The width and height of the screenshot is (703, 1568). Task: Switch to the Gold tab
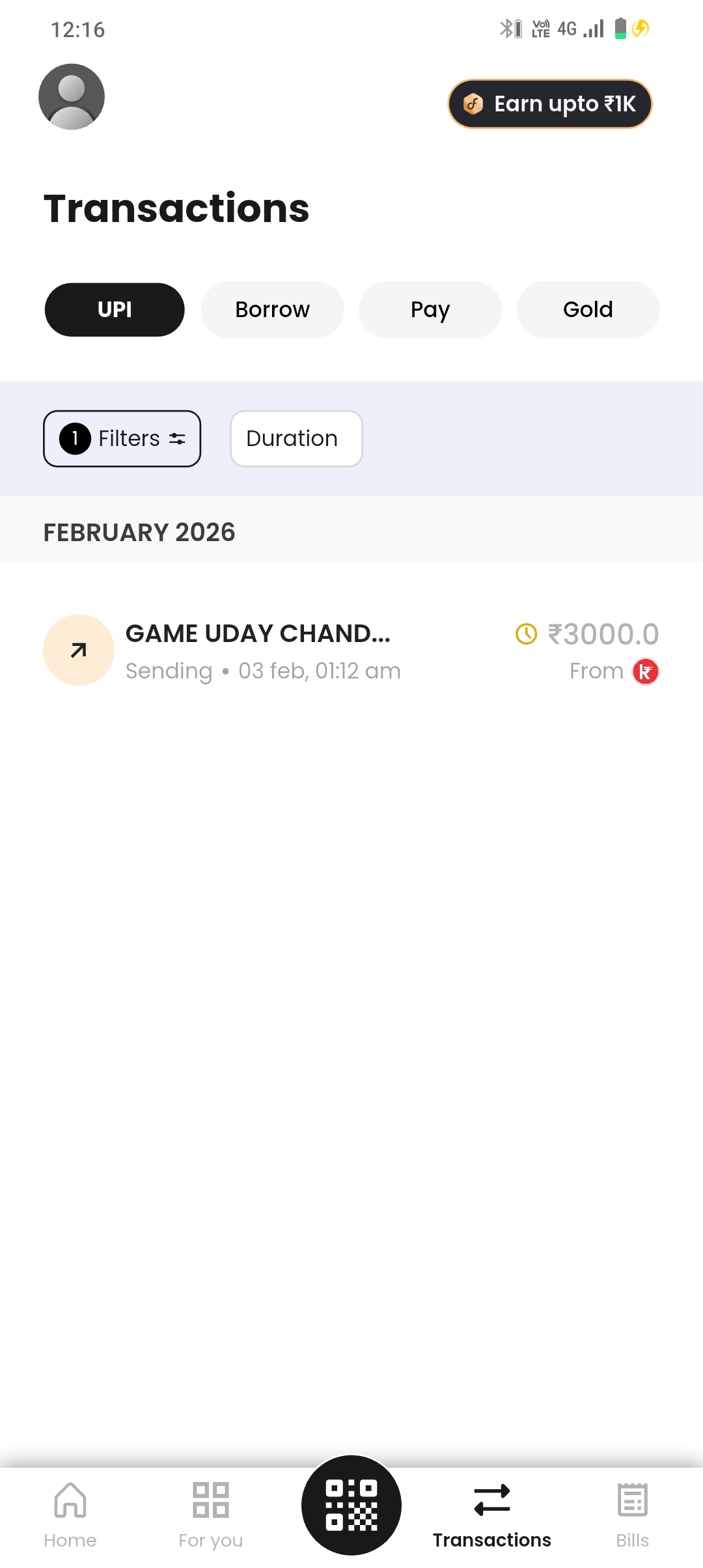pos(588,310)
